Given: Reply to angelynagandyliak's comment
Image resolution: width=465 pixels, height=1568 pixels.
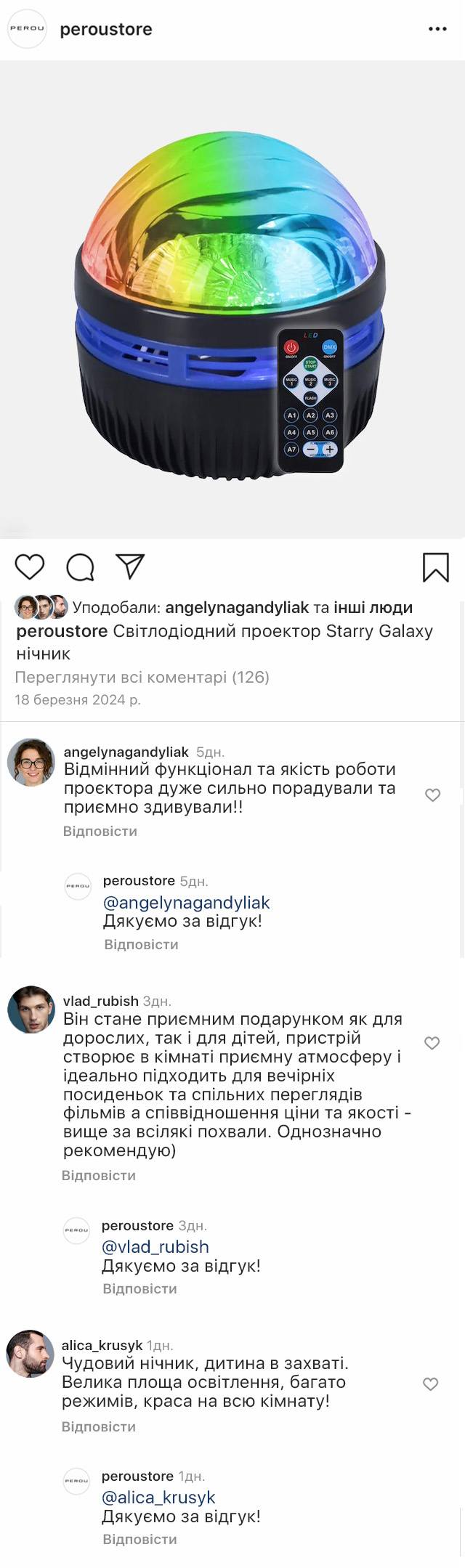Looking at the screenshot, I should click(x=100, y=831).
